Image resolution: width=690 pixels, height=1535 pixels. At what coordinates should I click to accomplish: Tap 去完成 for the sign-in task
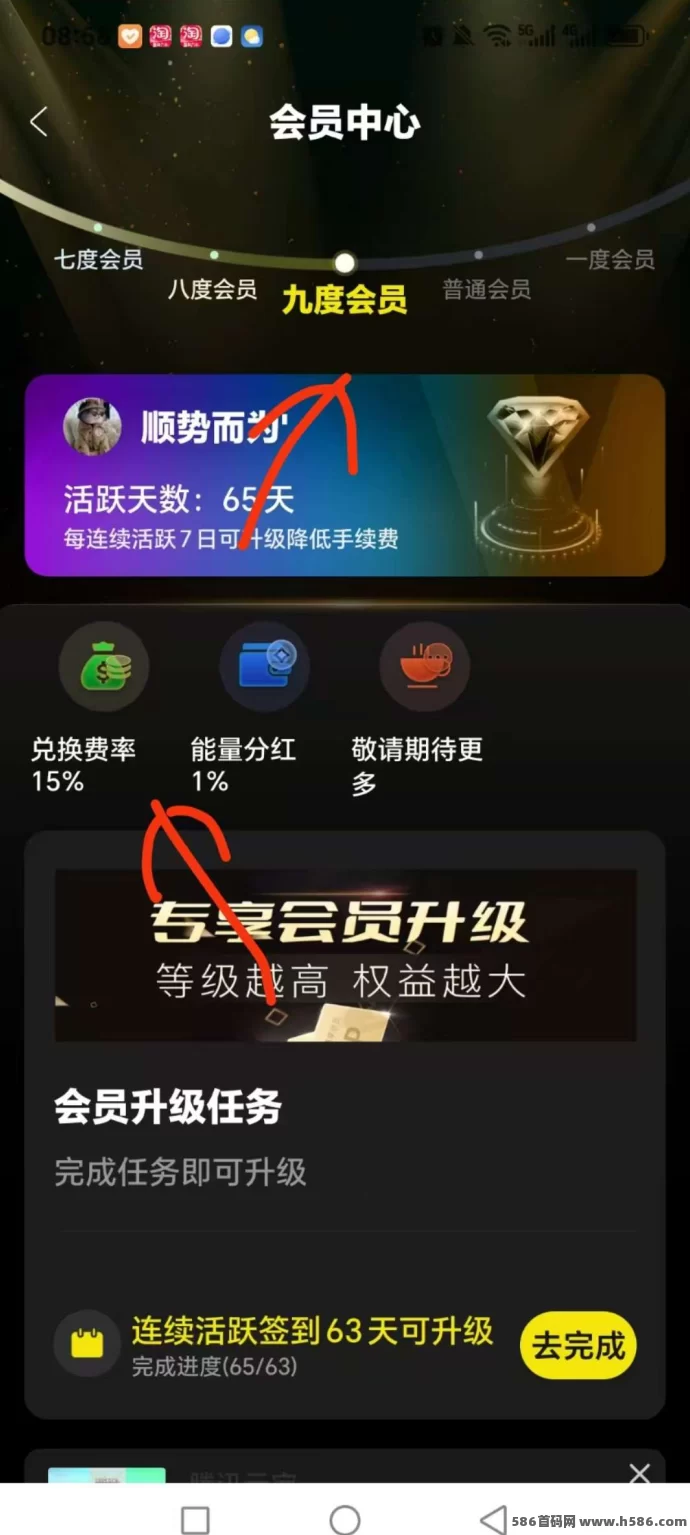coord(578,1345)
